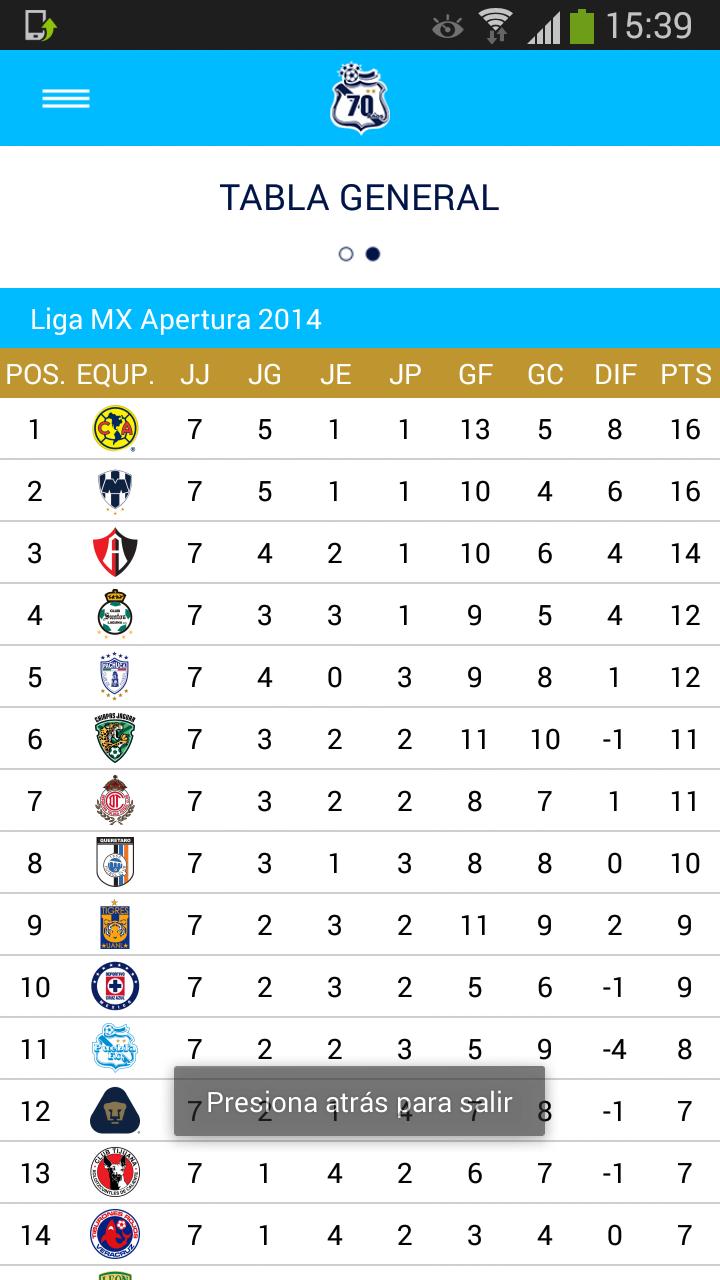The image size is (720, 1280).
Task: Select the Santos Laguna club logo
Action: tap(114, 615)
